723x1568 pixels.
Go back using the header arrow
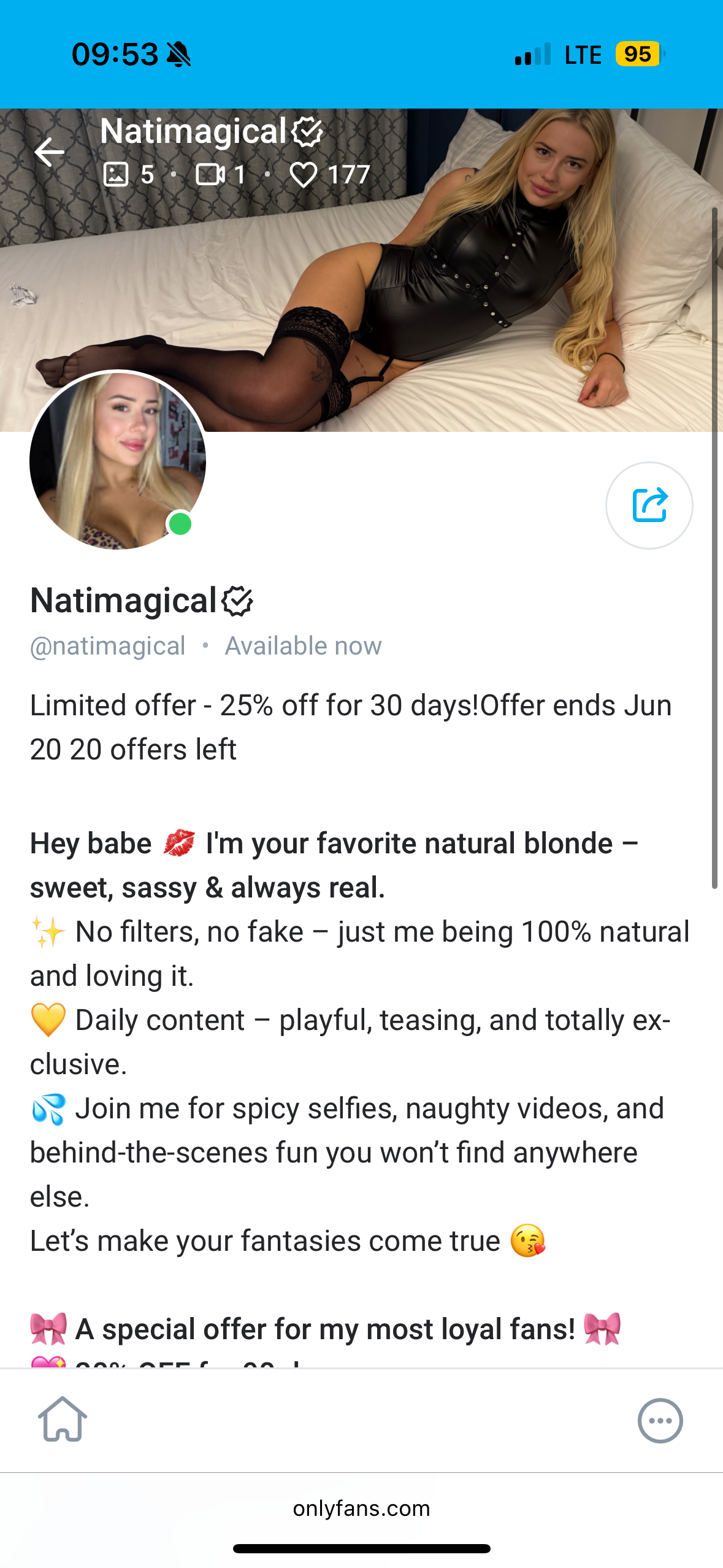pos(50,152)
